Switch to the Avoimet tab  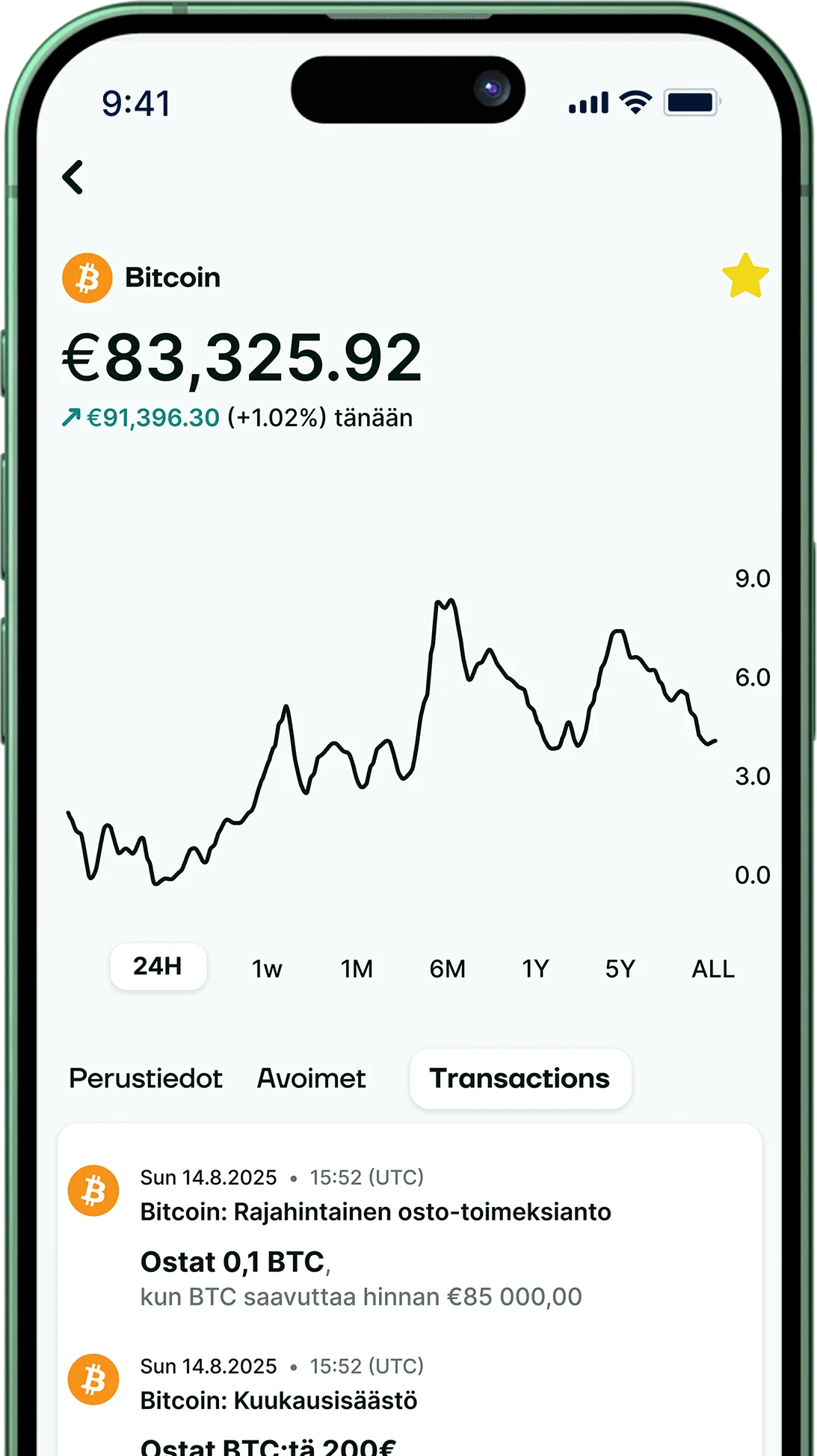(x=310, y=1078)
